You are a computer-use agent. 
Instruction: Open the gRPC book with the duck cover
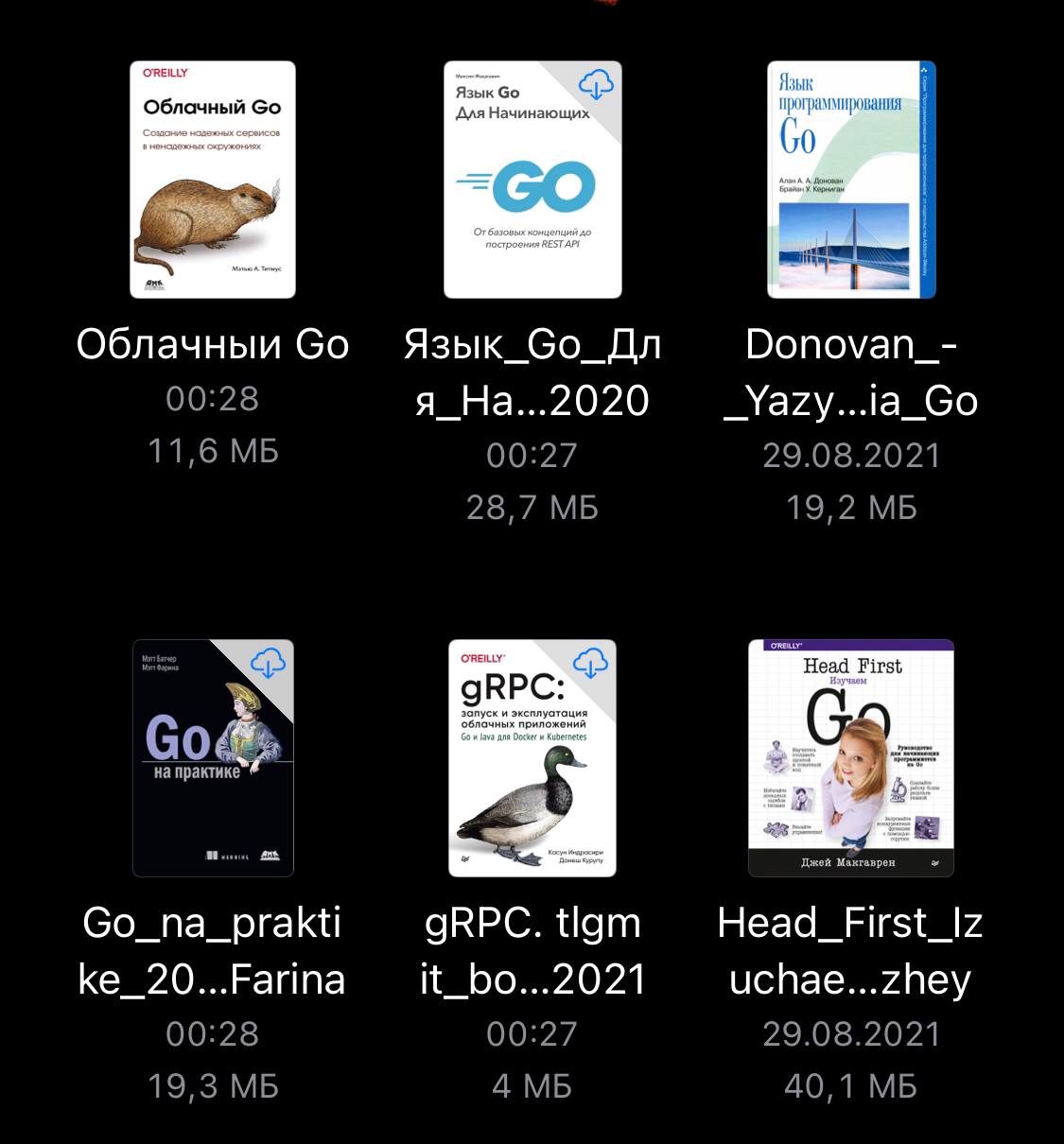(x=532, y=758)
